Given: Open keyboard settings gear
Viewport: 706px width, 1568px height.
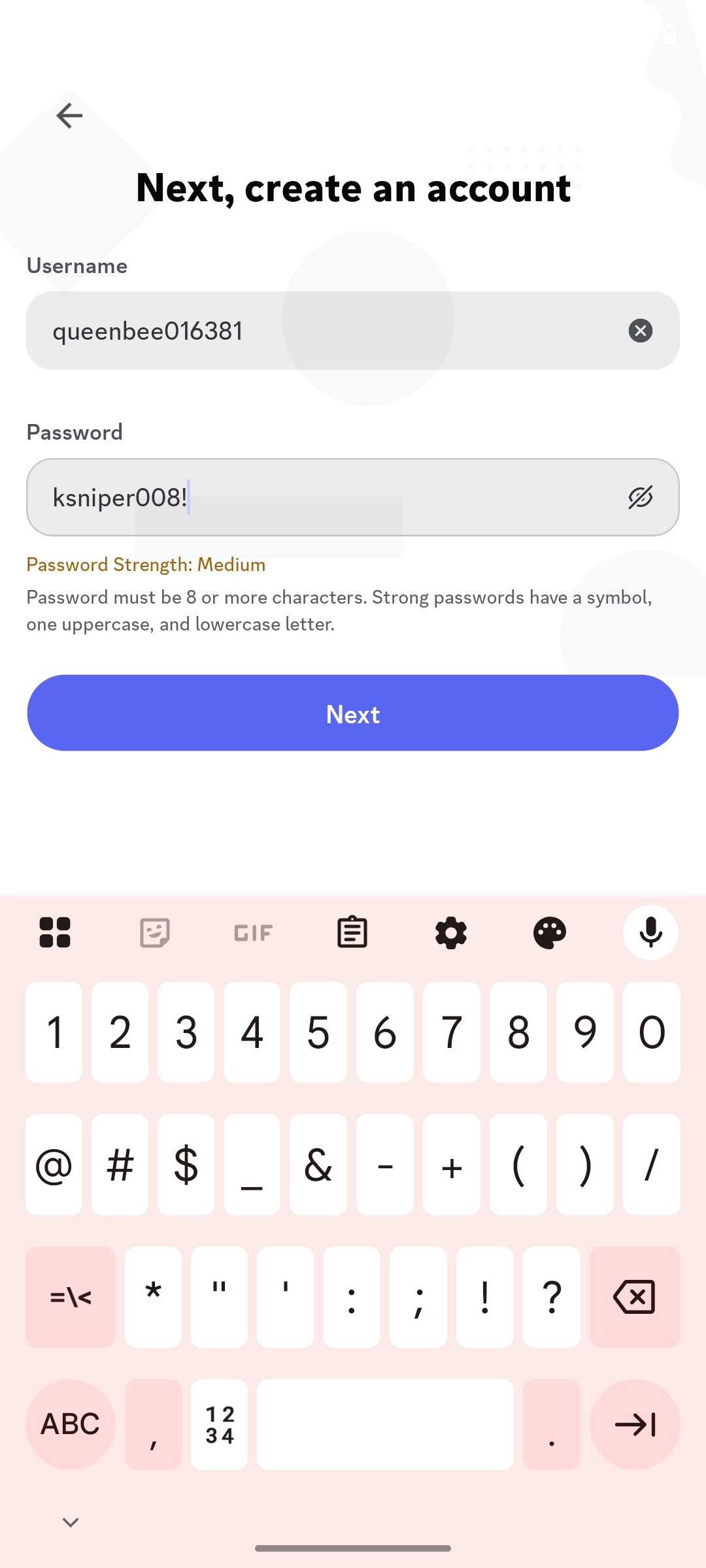Looking at the screenshot, I should pos(451,932).
